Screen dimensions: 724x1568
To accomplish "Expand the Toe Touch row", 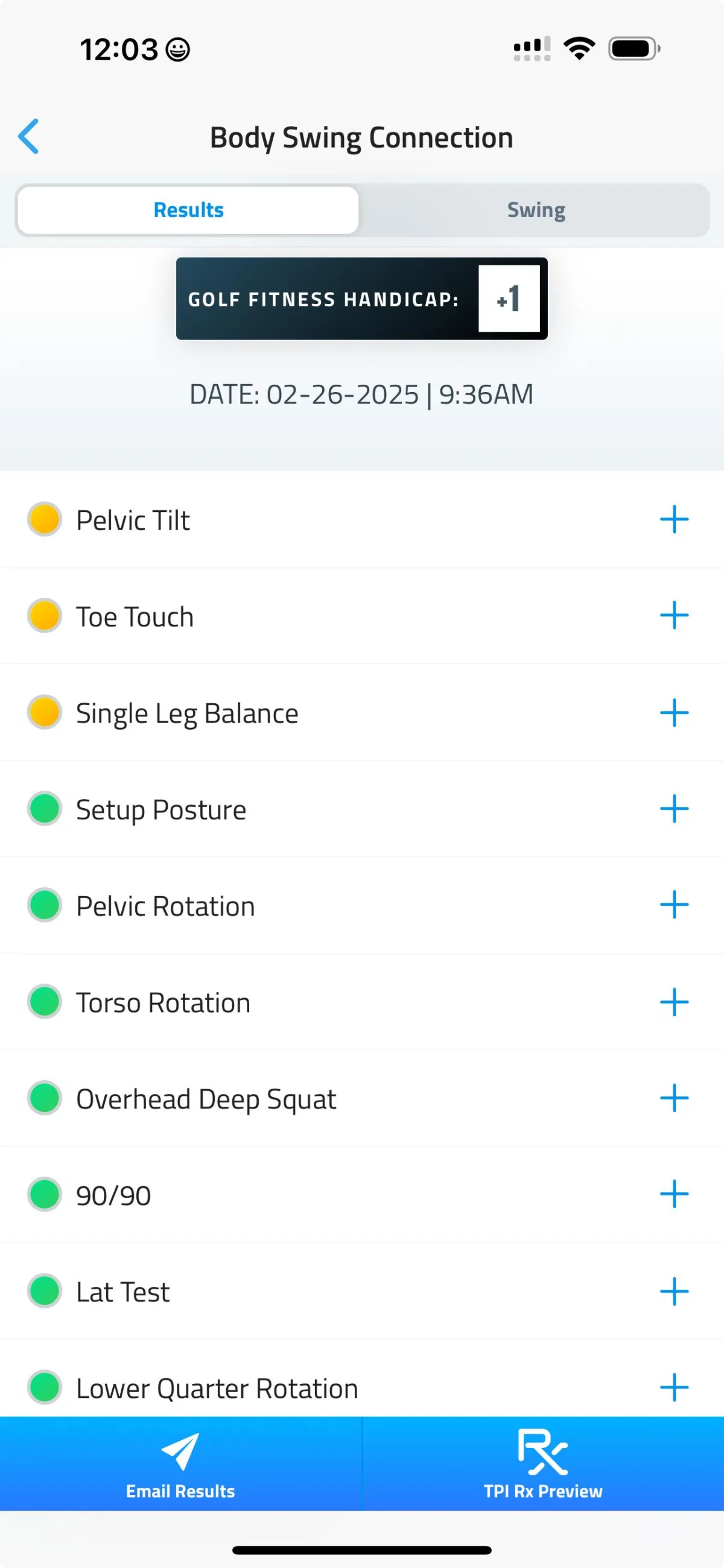I will click(x=674, y=615).
